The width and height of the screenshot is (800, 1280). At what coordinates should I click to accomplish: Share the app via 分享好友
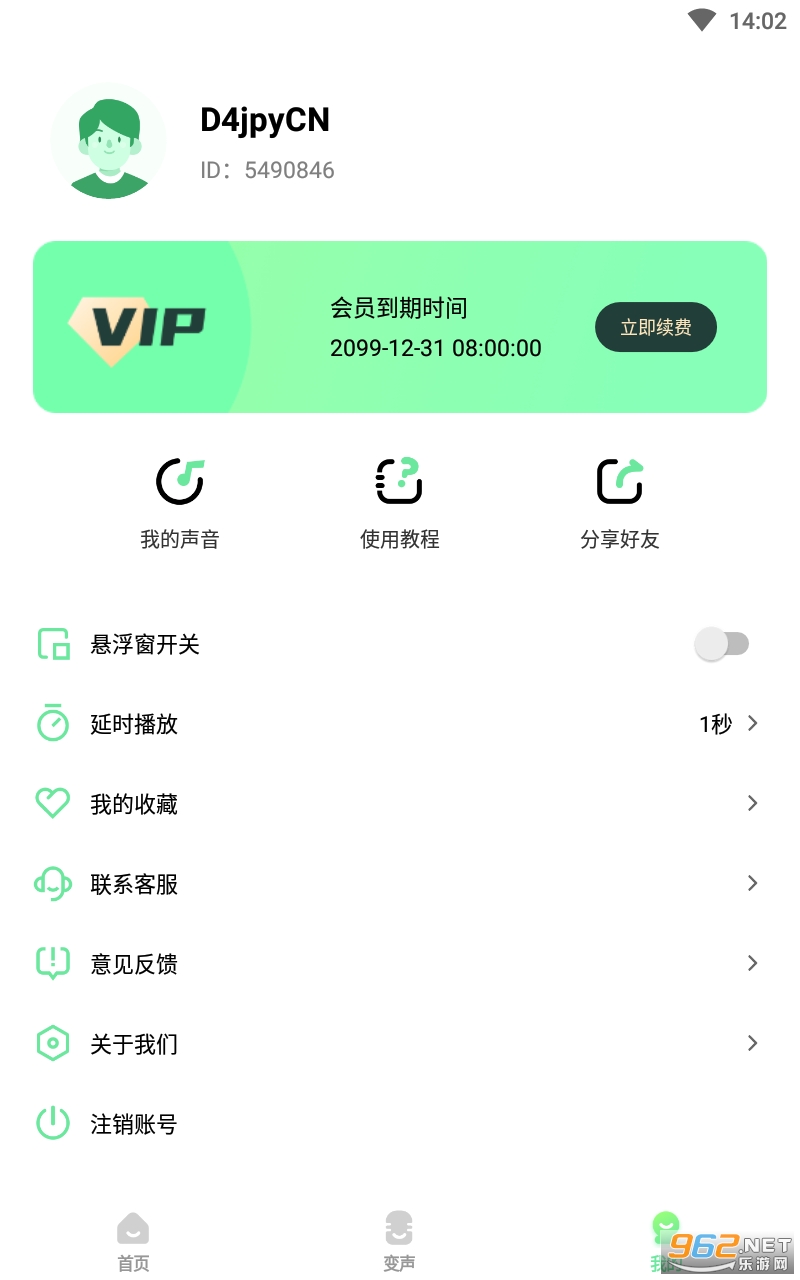click(620, 503)
